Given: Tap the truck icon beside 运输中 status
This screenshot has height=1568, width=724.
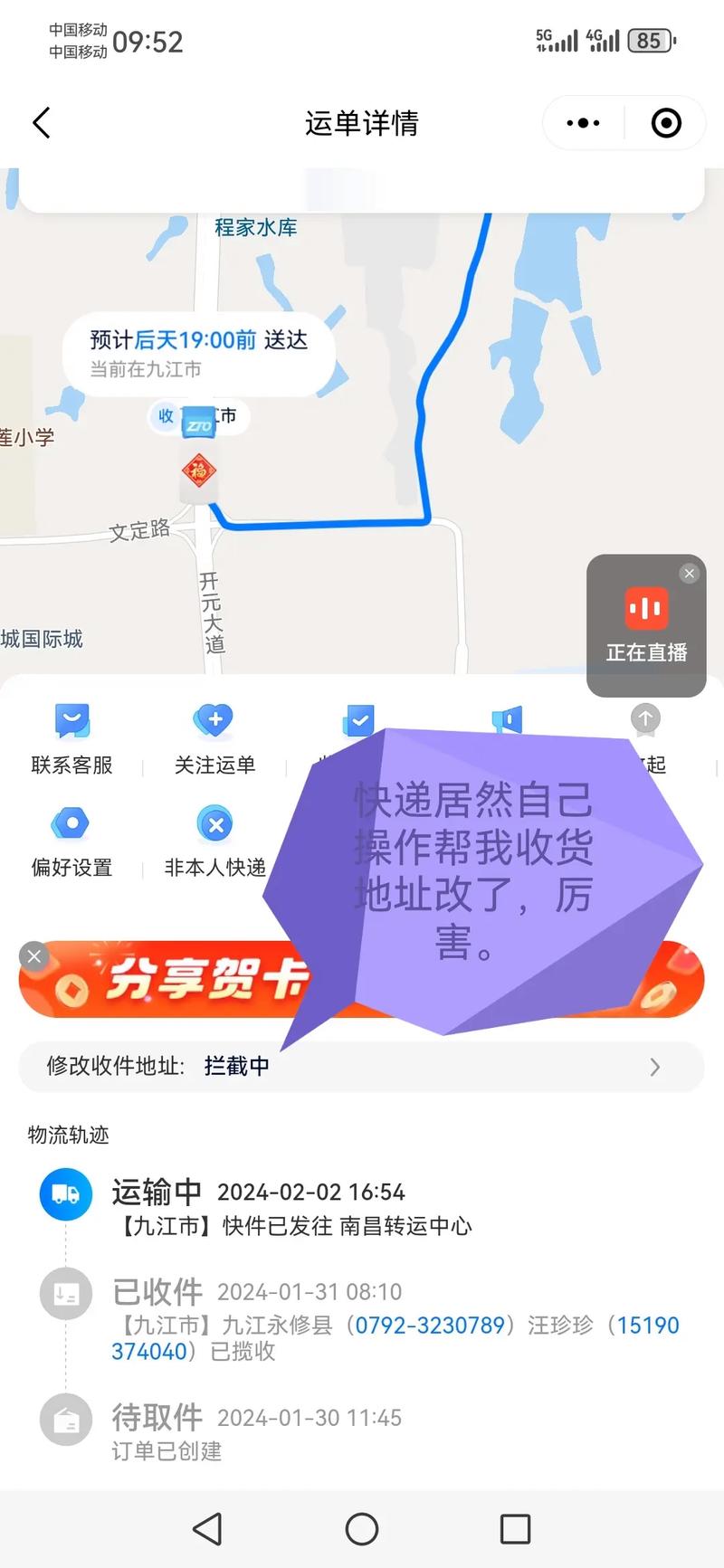Looking at the screenshot, I should click(x=65, y=1194).
